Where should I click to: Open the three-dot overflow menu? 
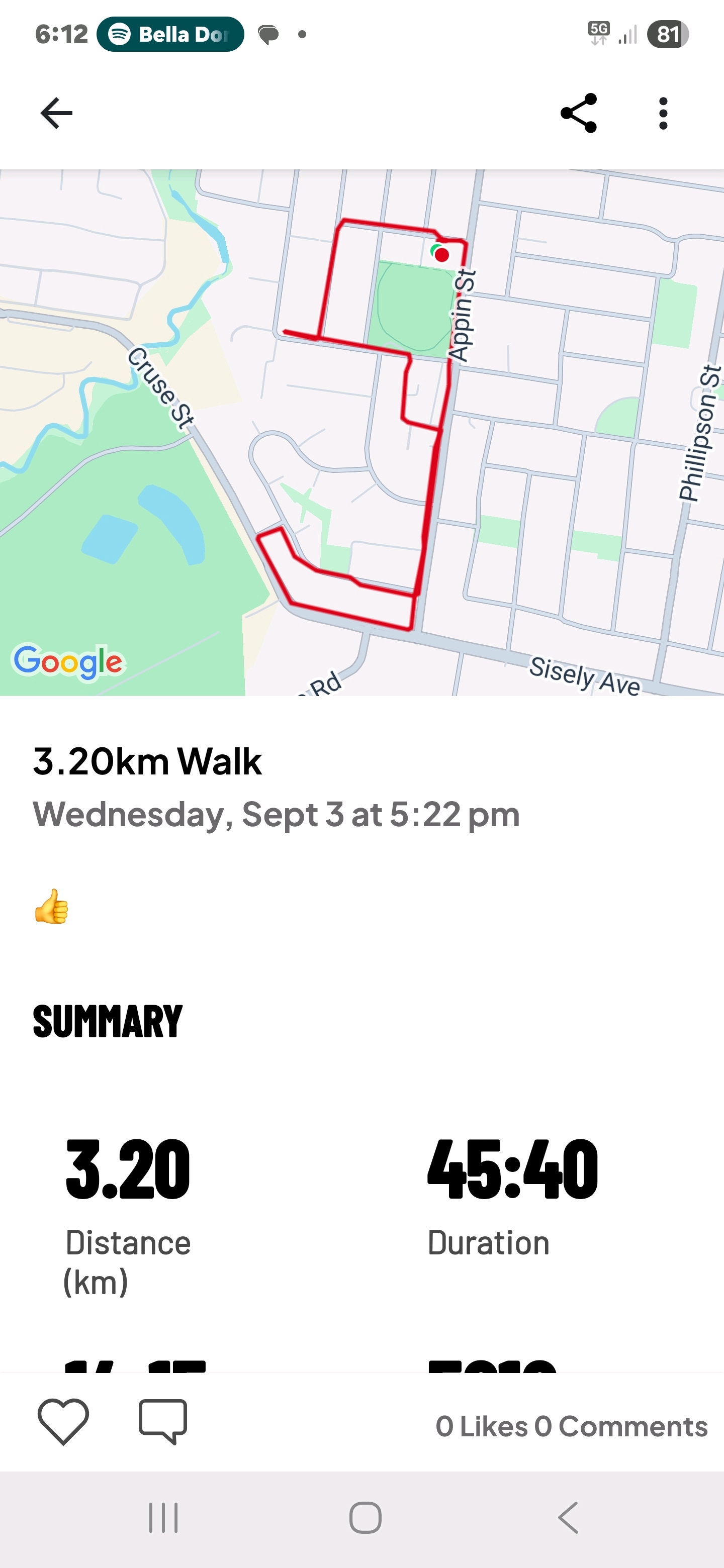click(663, 113)
